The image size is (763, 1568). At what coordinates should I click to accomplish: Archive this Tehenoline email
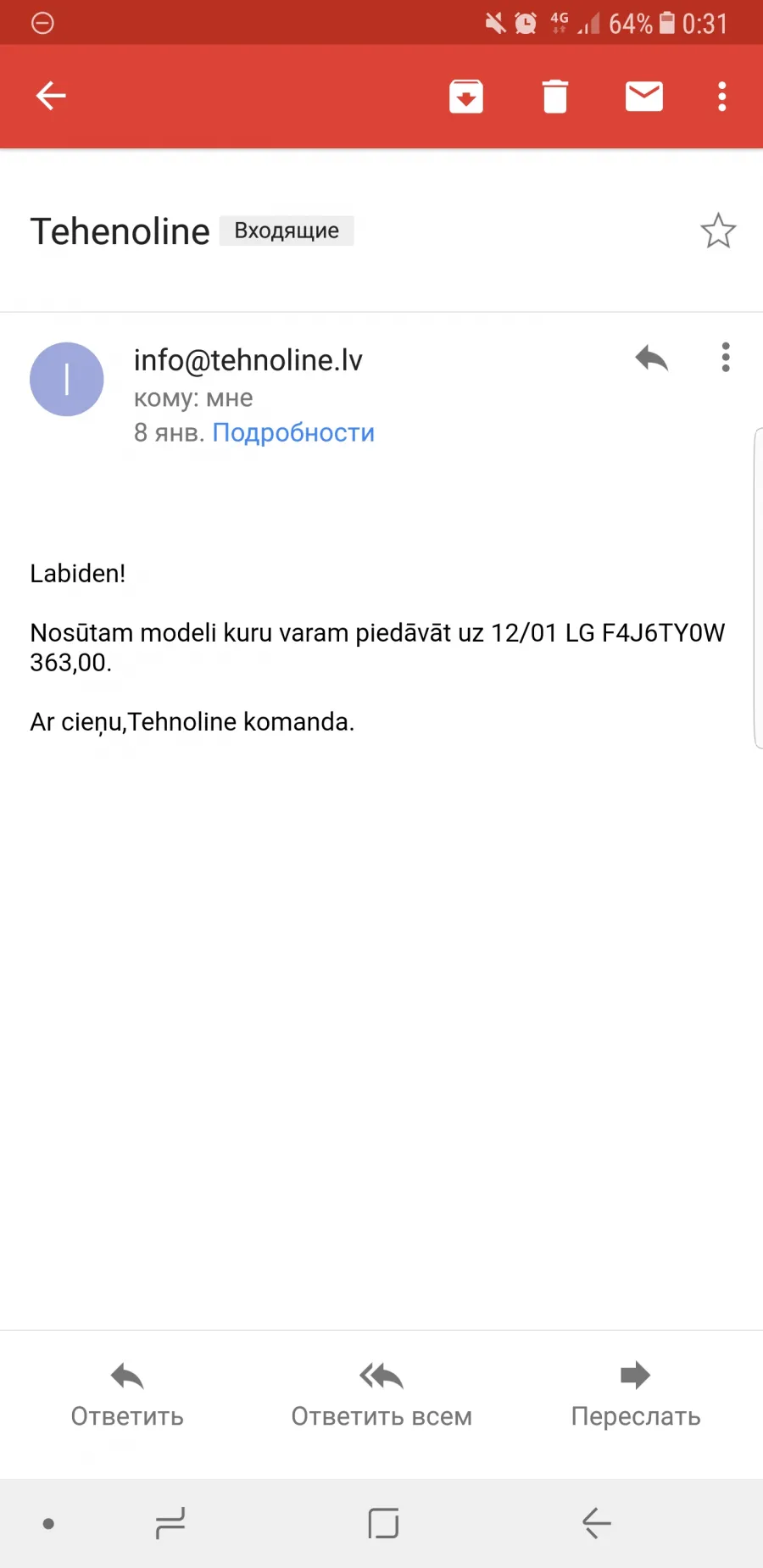pyautogui.click(x=466, y=97)
